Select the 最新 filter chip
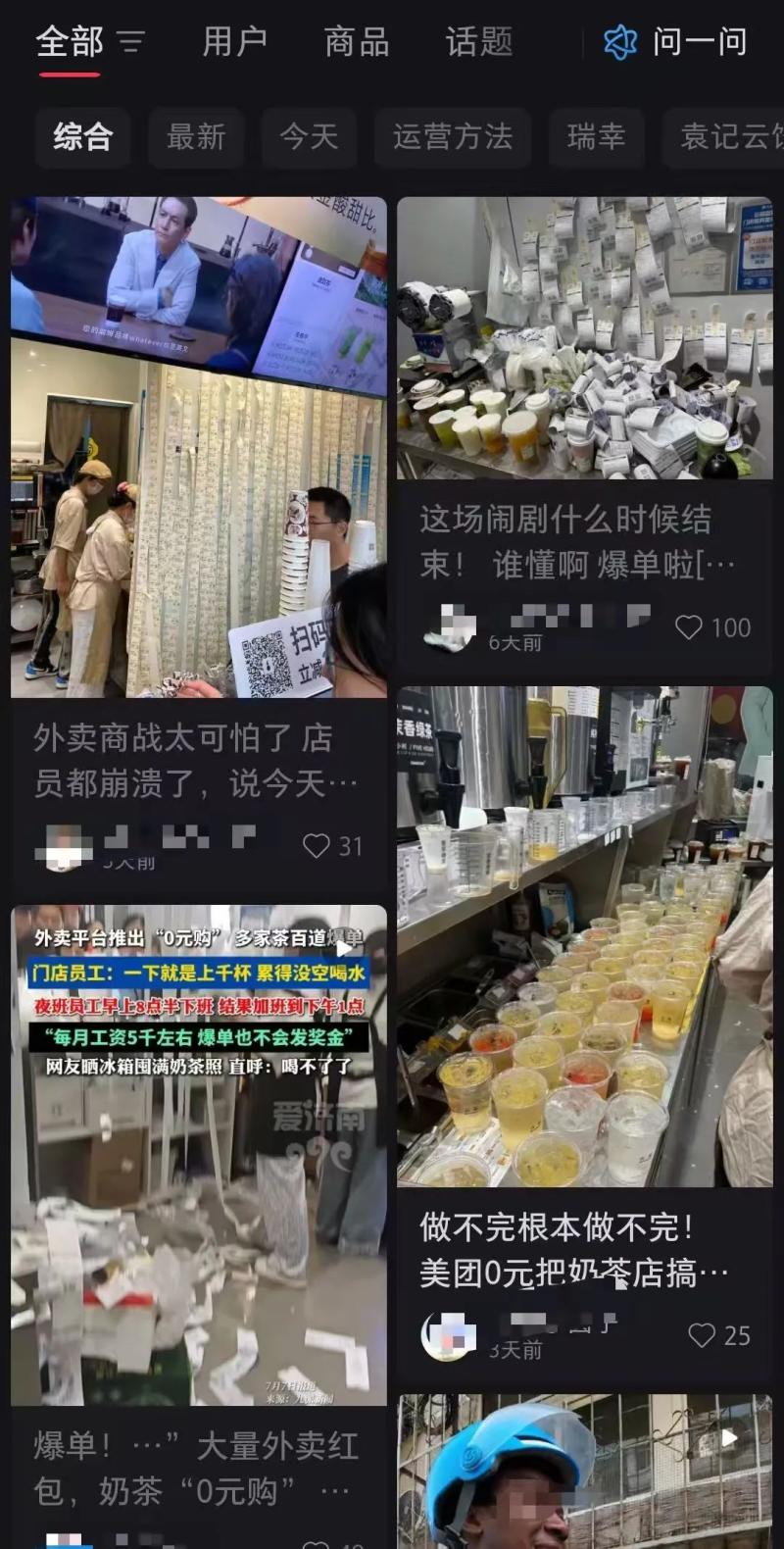 (x=196, y=137)
